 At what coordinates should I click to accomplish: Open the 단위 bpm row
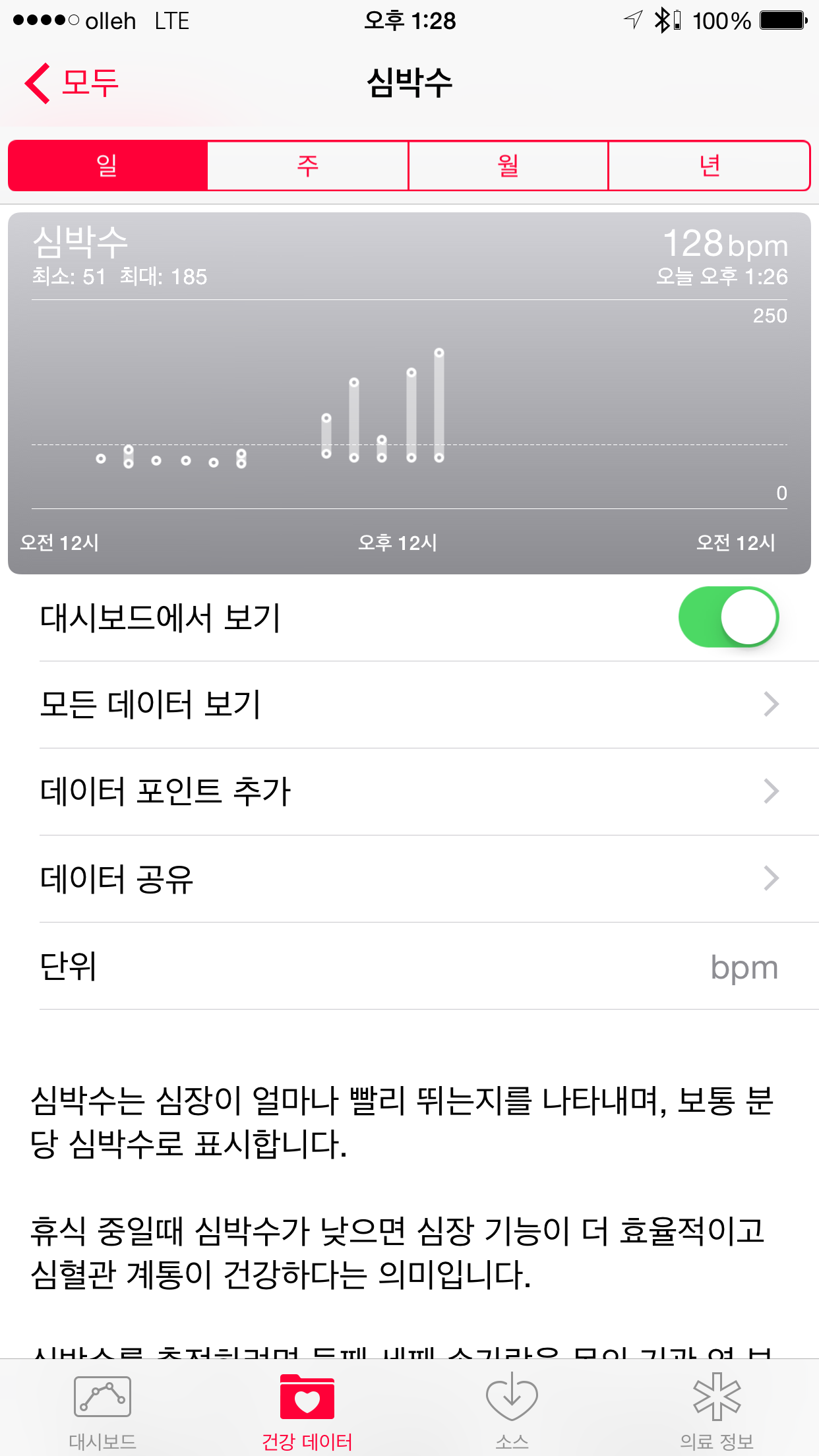click(409, 966)
